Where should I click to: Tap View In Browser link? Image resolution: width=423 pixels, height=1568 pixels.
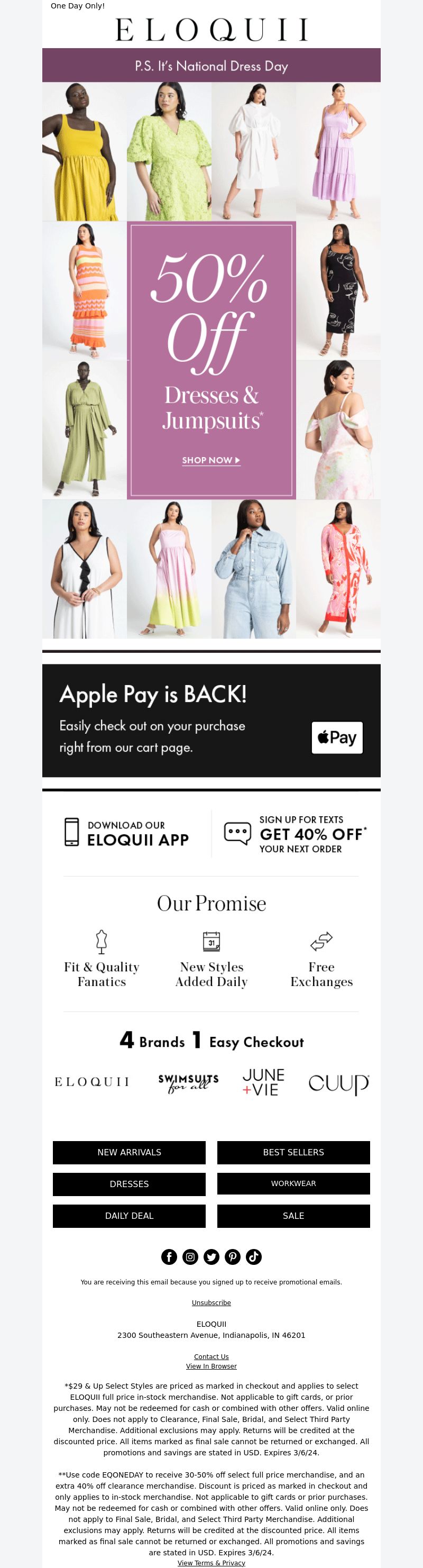(x=211, y=1366)
